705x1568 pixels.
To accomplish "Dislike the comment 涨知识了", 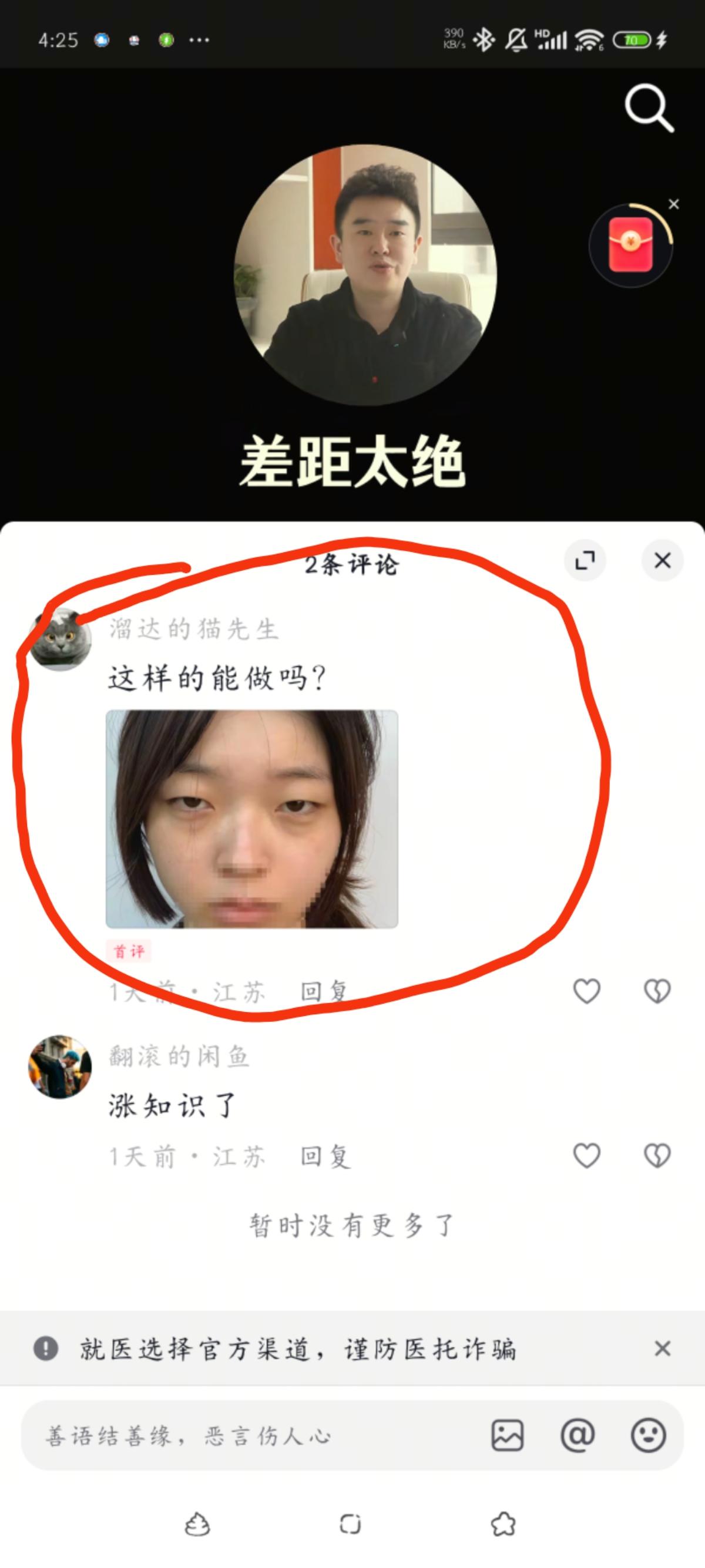I will [x=657, y=1155].
